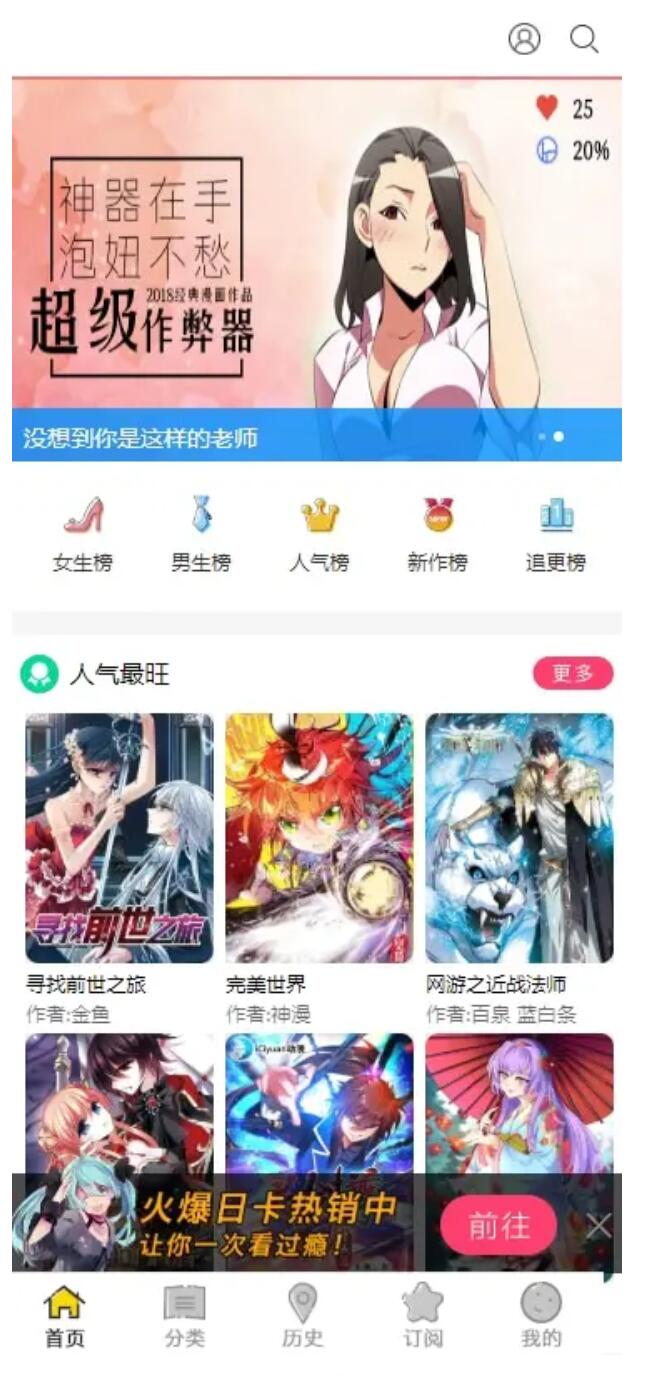
Task: Open the comic 网游之近战法师
Action: coord(519,838)
